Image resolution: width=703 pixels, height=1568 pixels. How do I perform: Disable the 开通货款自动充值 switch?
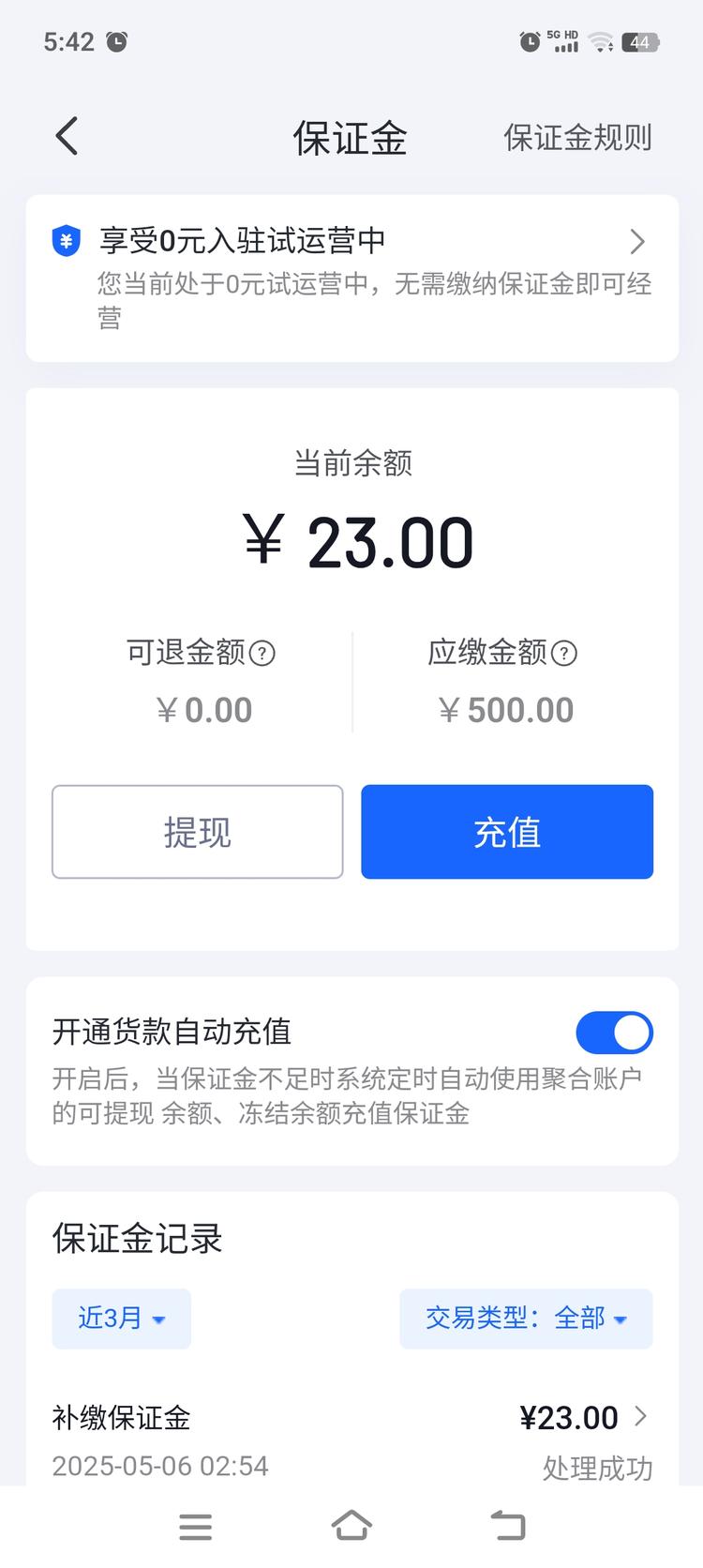pyautogui.click(x=614, y=1033)
